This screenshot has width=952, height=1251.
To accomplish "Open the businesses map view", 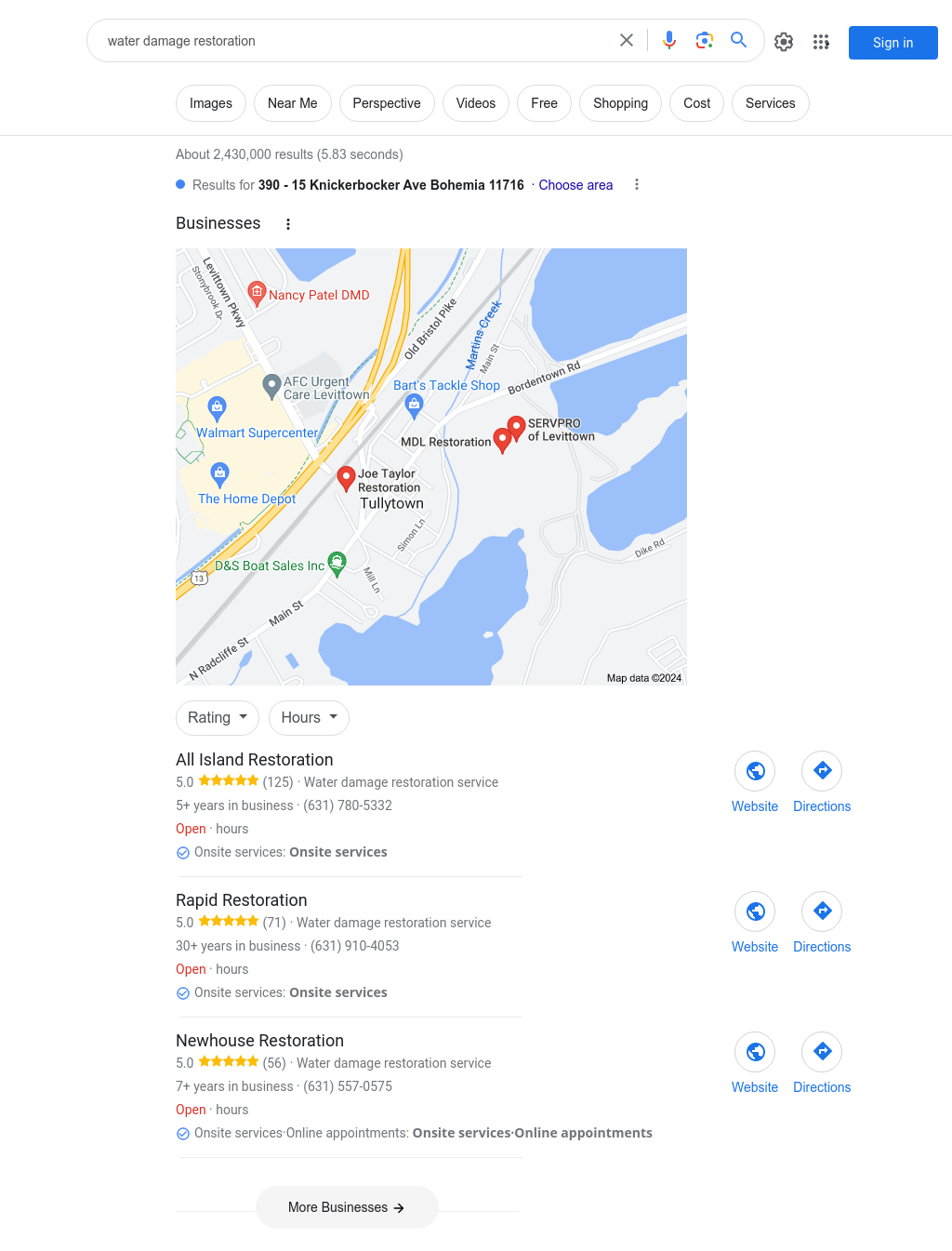I will [430, 466].
